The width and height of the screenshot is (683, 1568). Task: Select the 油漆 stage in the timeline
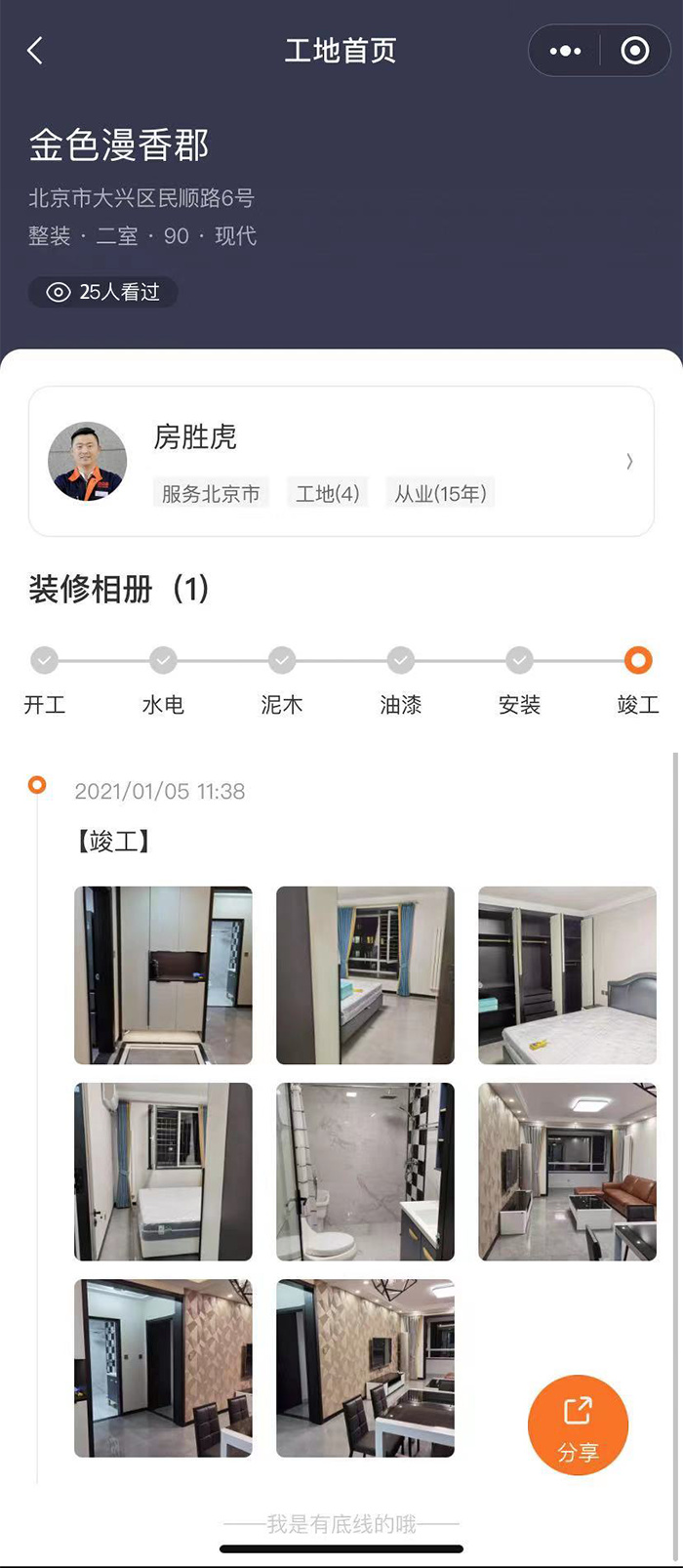click(x=400, y=661)
